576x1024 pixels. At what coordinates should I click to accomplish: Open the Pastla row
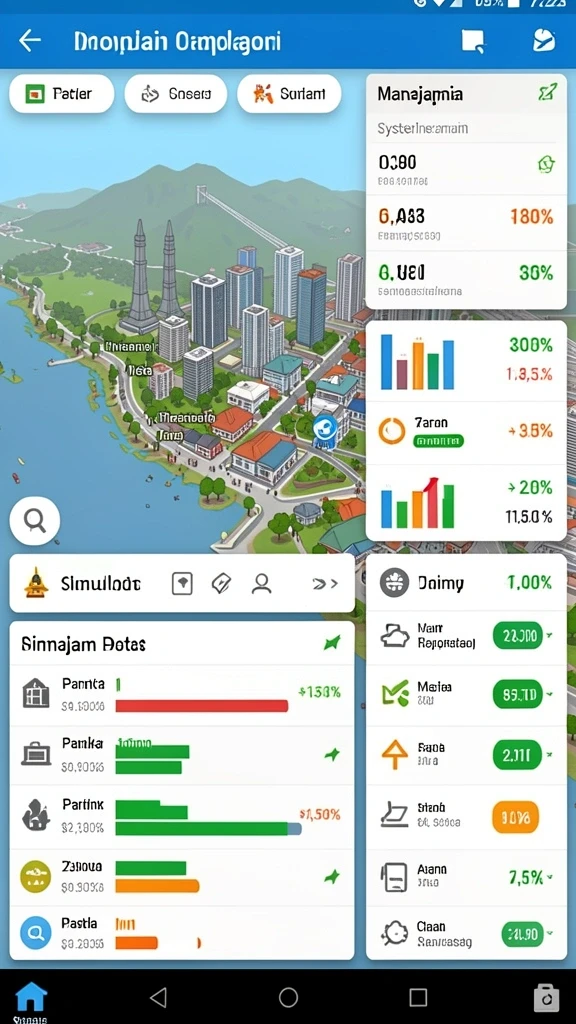coord(182,933)
